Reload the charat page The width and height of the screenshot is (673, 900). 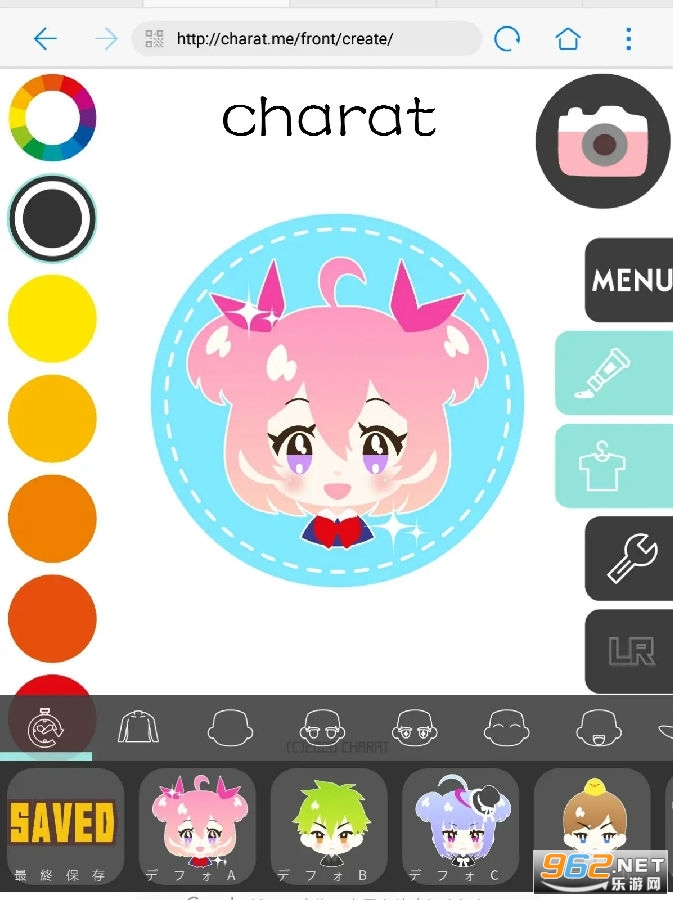tap(508, 39)
